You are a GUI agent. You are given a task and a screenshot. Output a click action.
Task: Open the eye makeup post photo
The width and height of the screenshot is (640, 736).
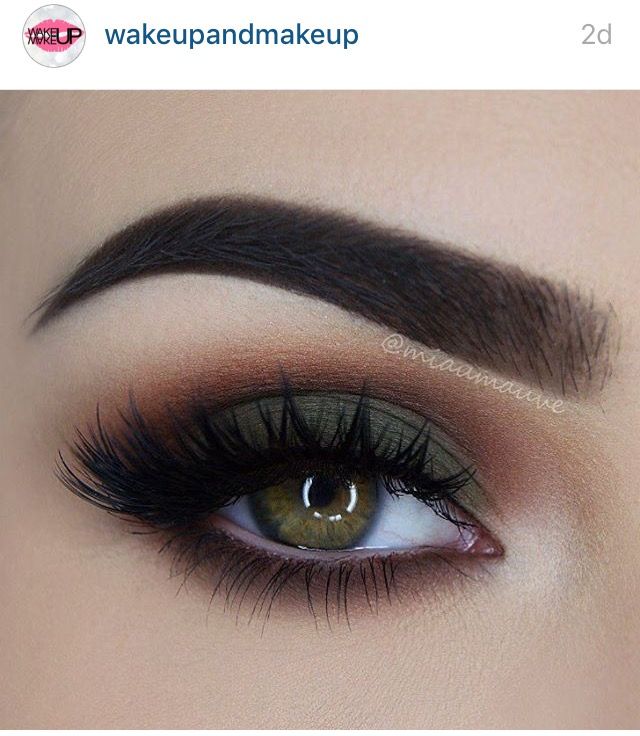pyautogui.click(x=320, y=412)
